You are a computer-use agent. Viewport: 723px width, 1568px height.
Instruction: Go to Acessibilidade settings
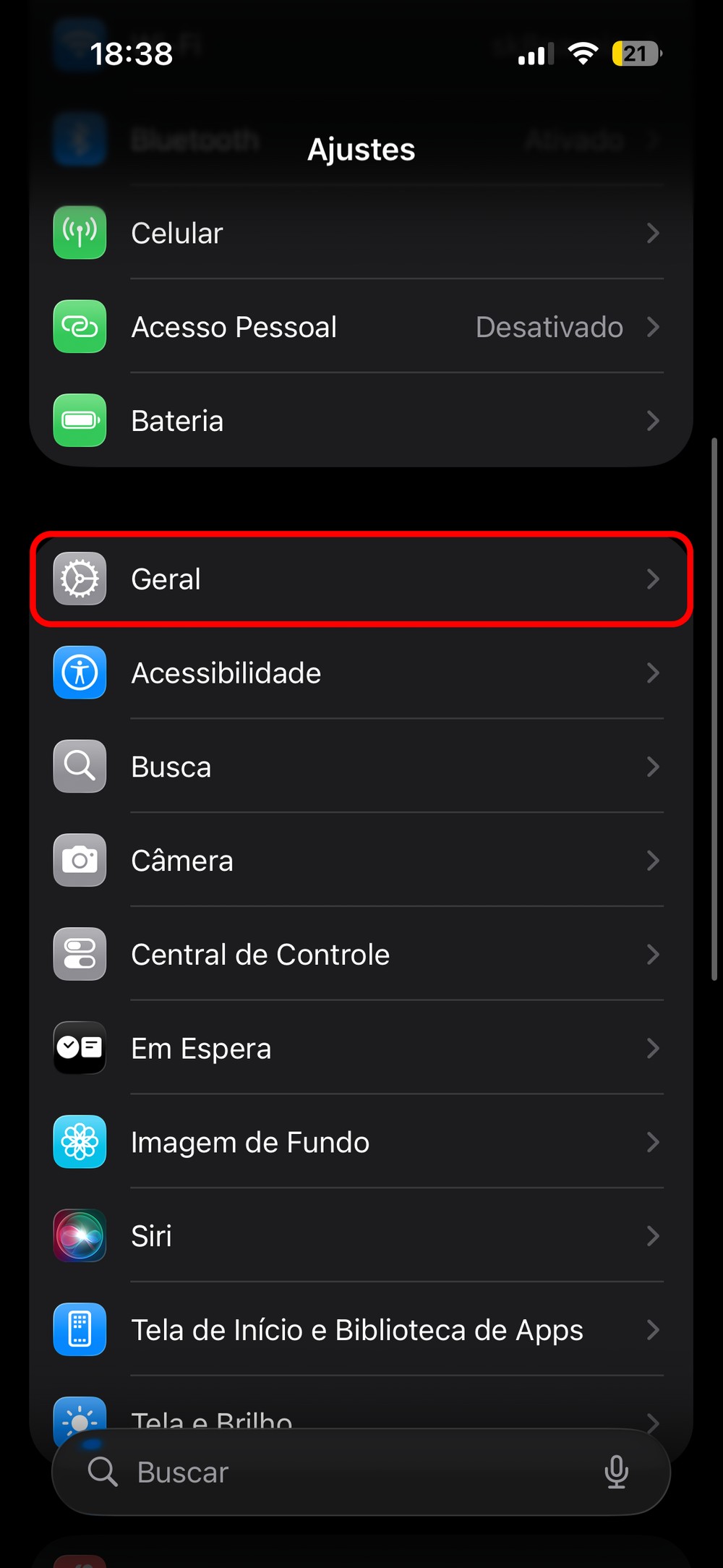[x=360, y=673]
